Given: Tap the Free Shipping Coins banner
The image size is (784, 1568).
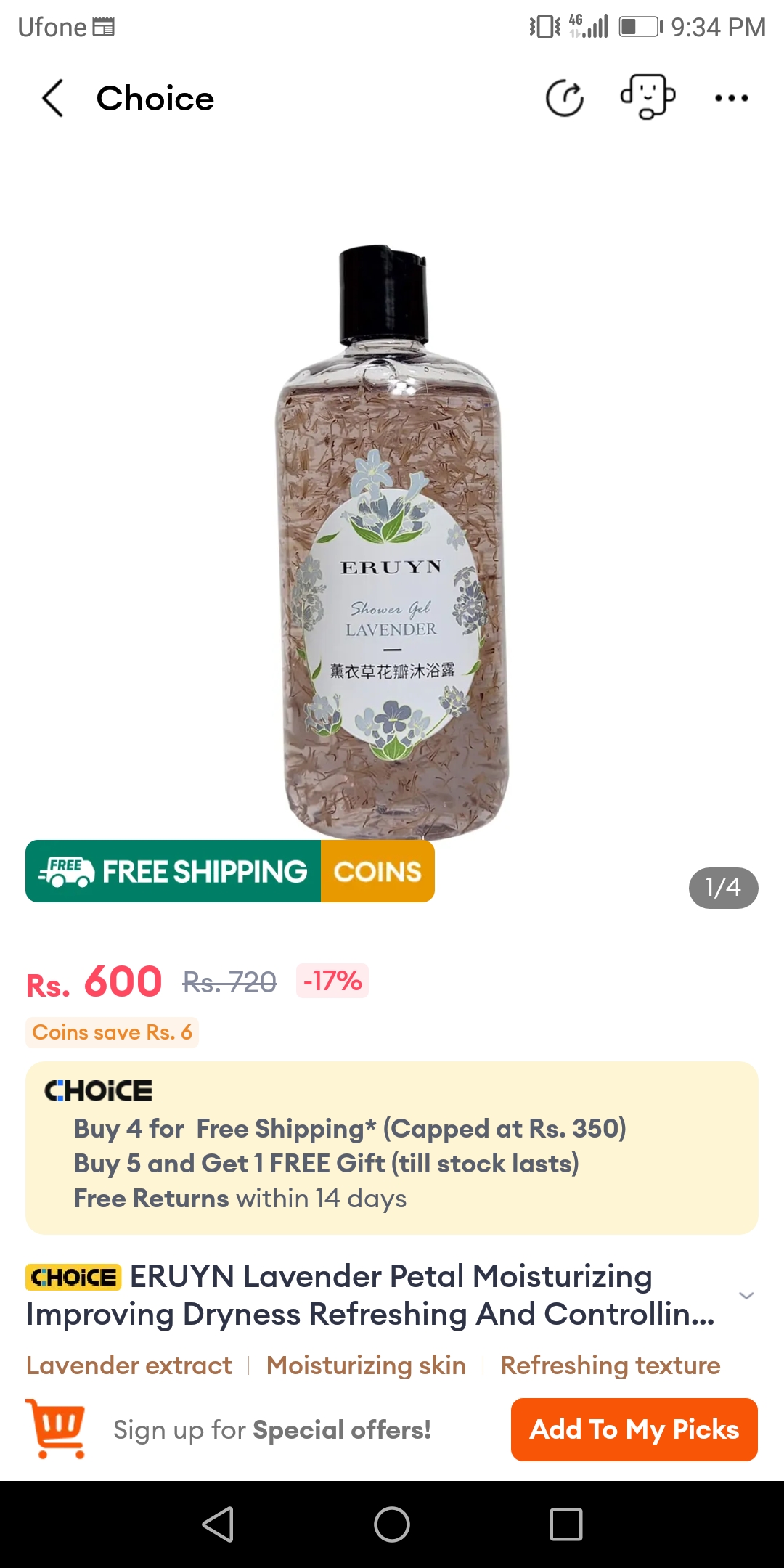Looking at the screenshot, I should click(x=230, y=871).
